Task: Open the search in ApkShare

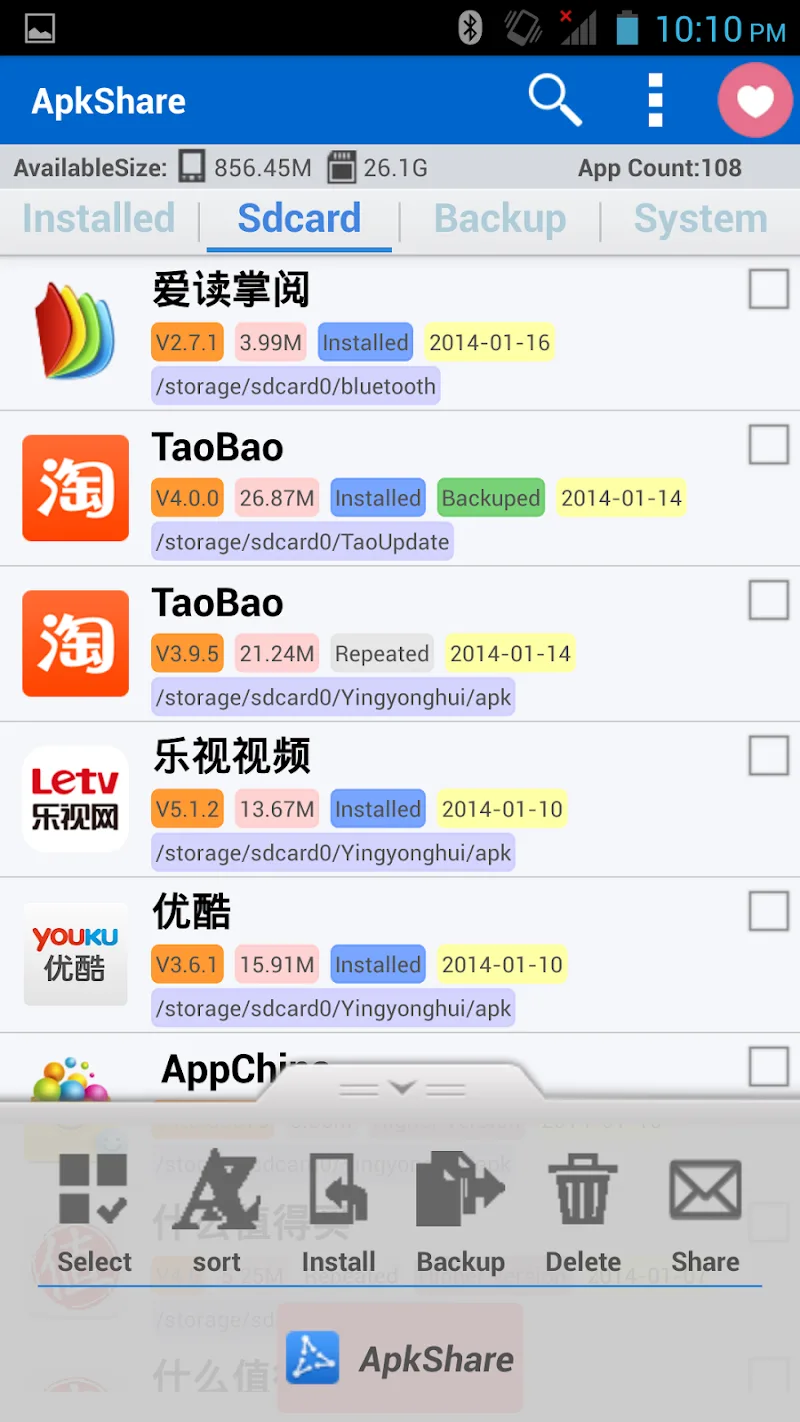Action: pyautogui.click(x=556, y=100)
